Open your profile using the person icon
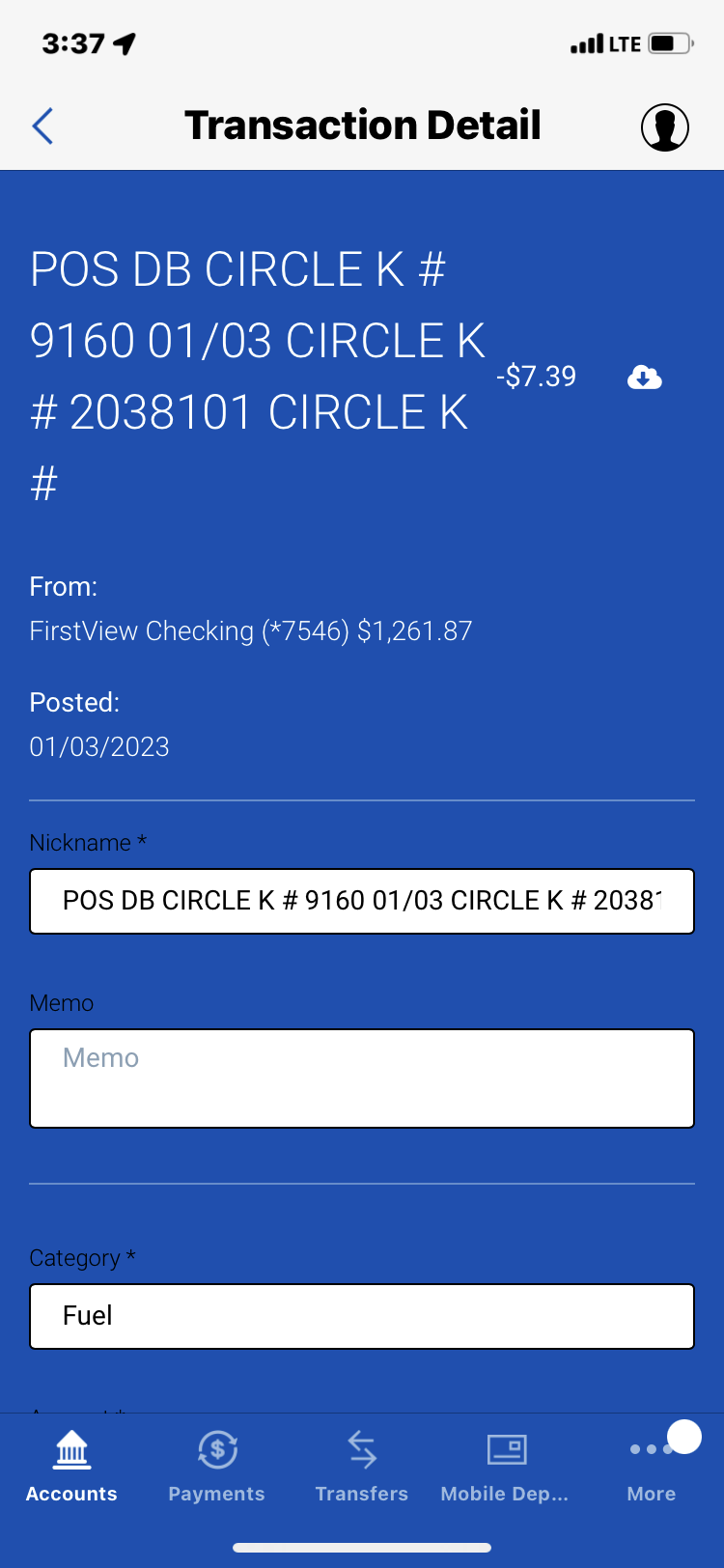The image size is (724, 1568). pyautogui.click(x=663, y=126)
